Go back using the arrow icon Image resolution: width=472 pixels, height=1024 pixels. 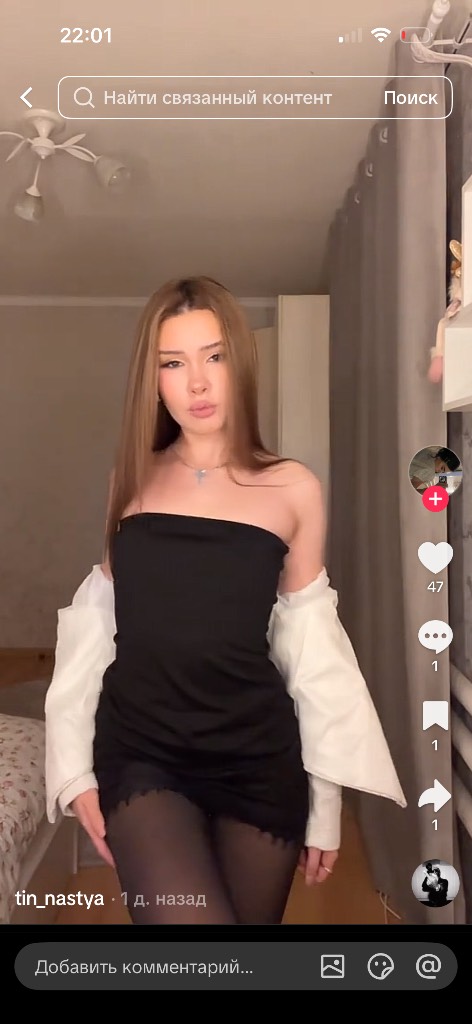(x=26, y=98)
